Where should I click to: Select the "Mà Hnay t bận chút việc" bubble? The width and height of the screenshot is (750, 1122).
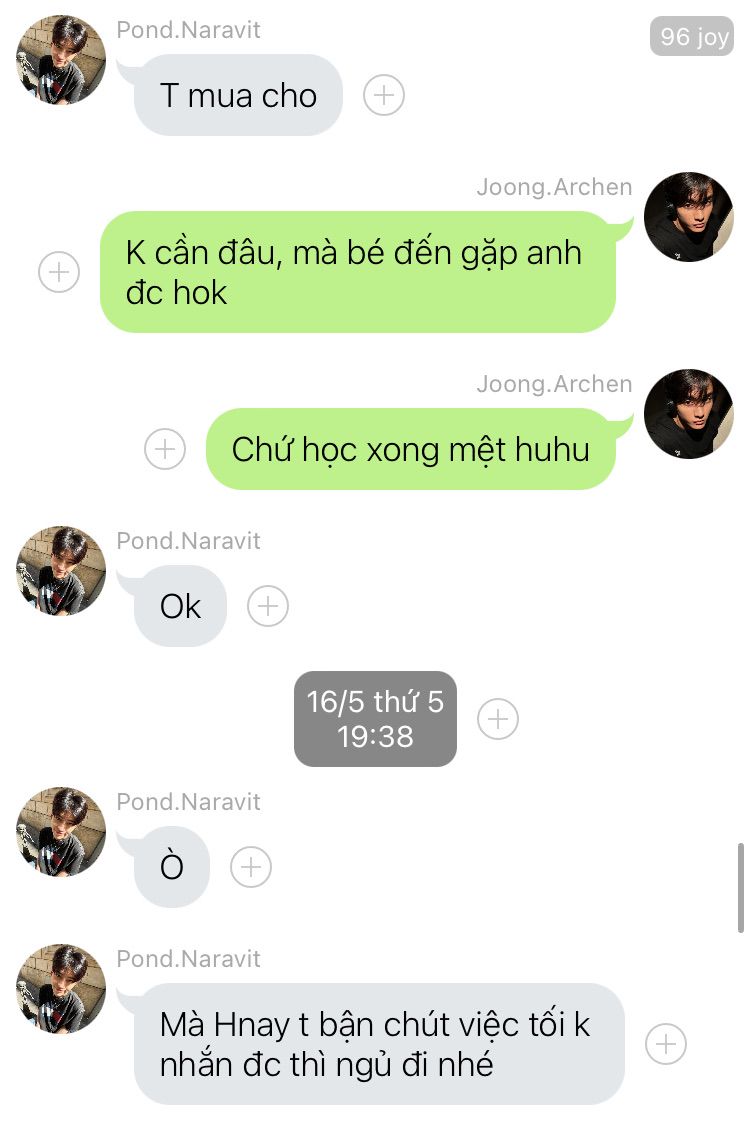click(378, 1044)
